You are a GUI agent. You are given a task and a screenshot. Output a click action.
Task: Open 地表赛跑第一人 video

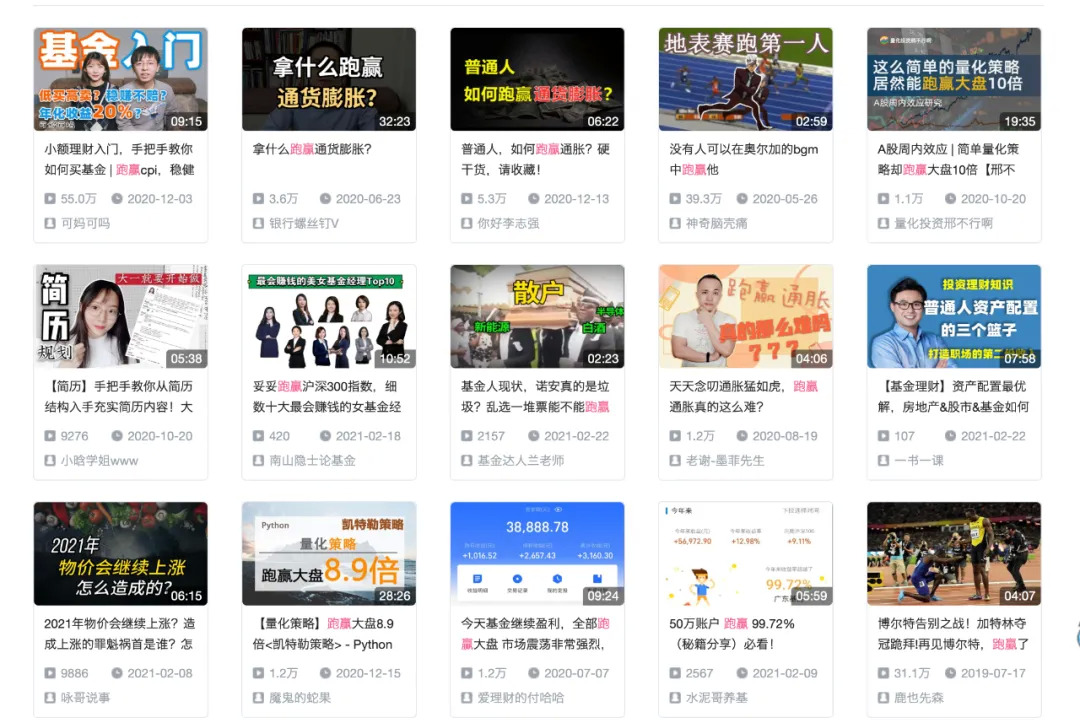[745, 79]
